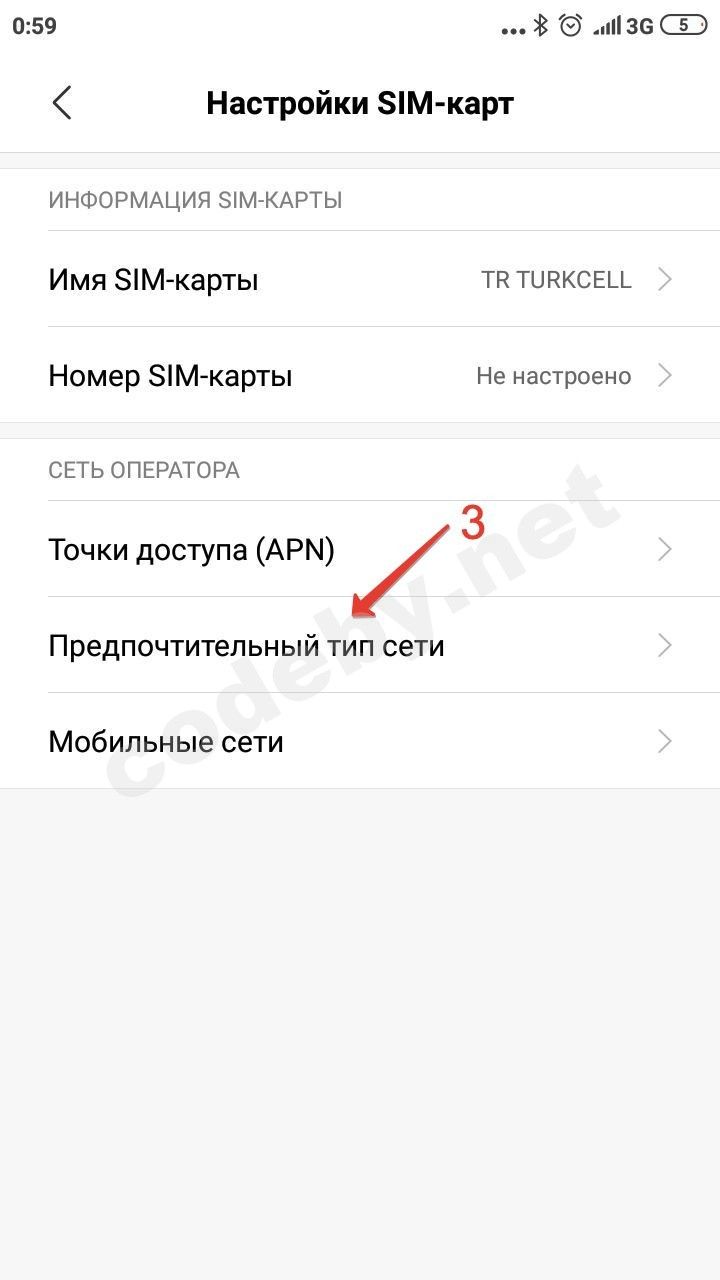The height and width of the screenshot is (1280, 720).
Task: Go back from SIM card settings
Action: [62, 103]
